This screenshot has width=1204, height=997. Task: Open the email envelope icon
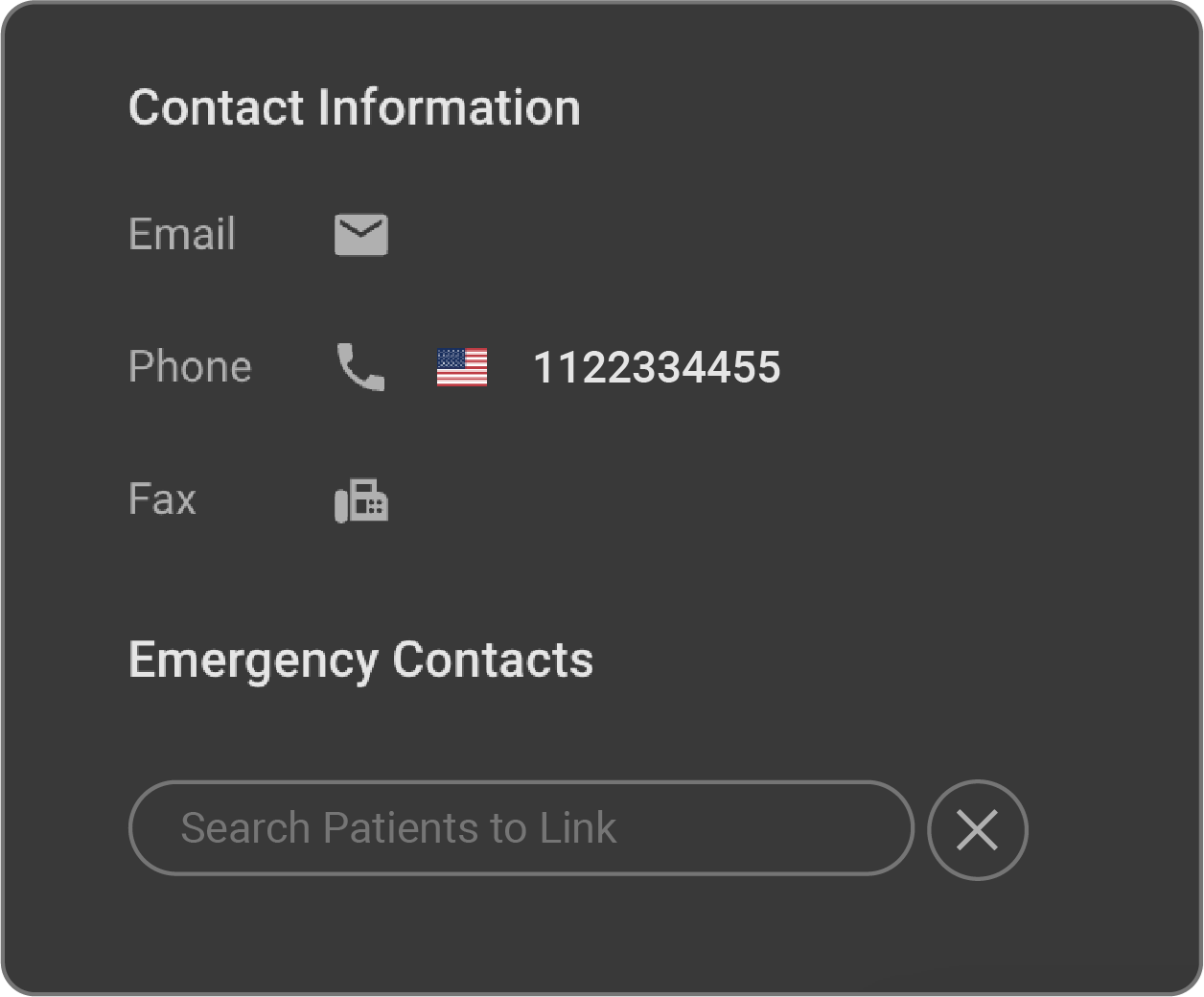pos(361,235)
